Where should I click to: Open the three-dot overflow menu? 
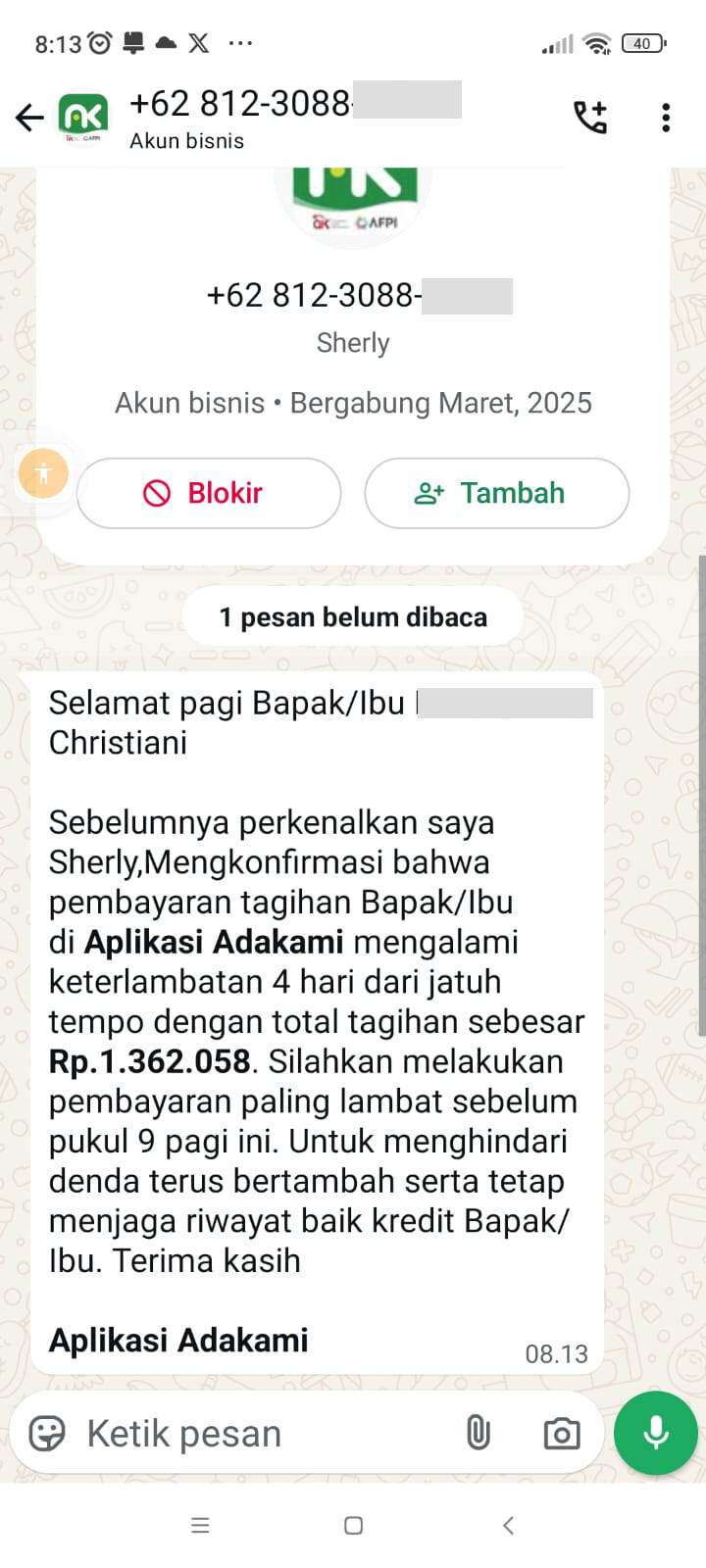(x=666, y=118)
